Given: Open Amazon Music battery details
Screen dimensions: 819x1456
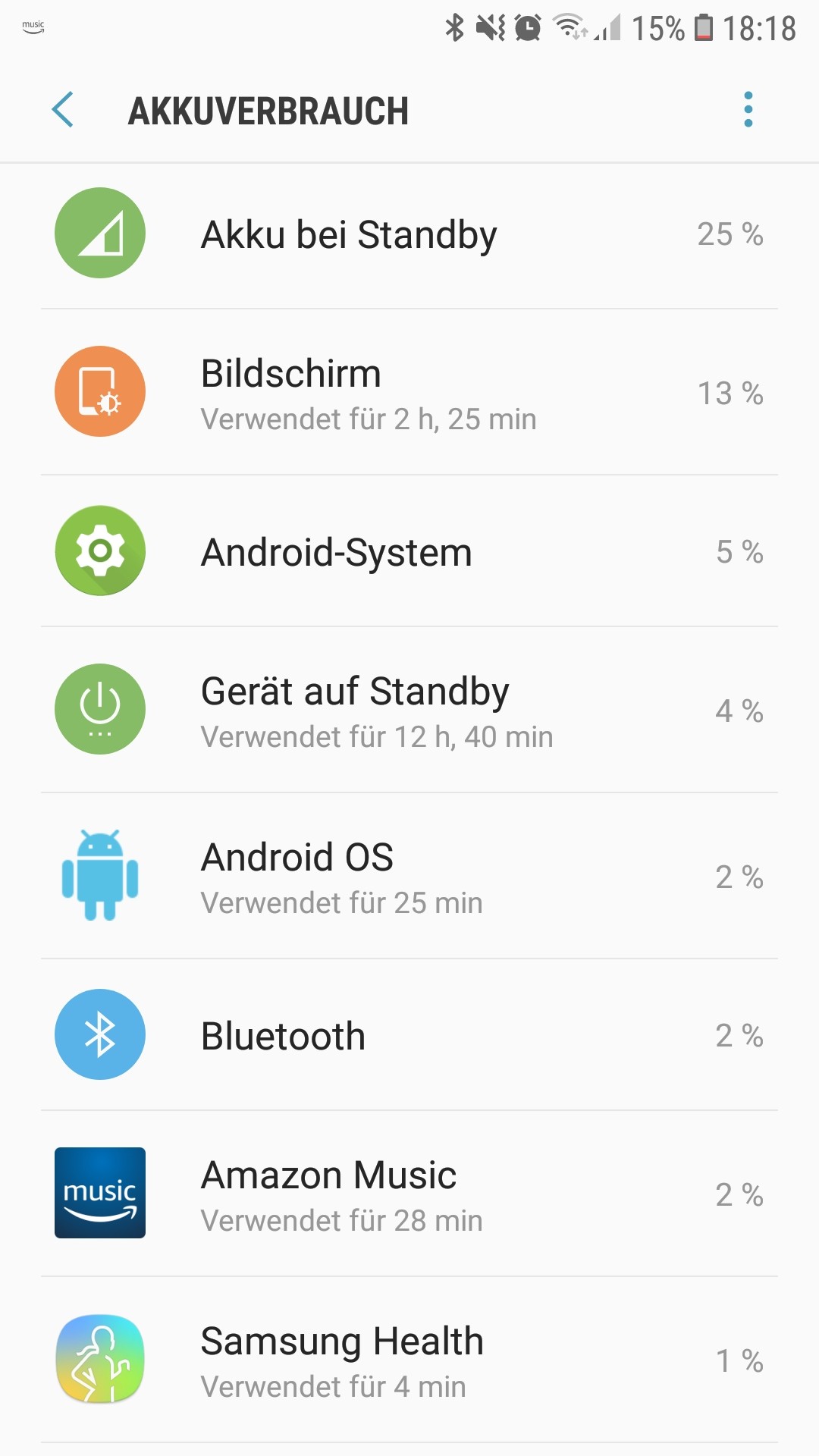Looking at the screenshot, I should (x=409, y=1194).
